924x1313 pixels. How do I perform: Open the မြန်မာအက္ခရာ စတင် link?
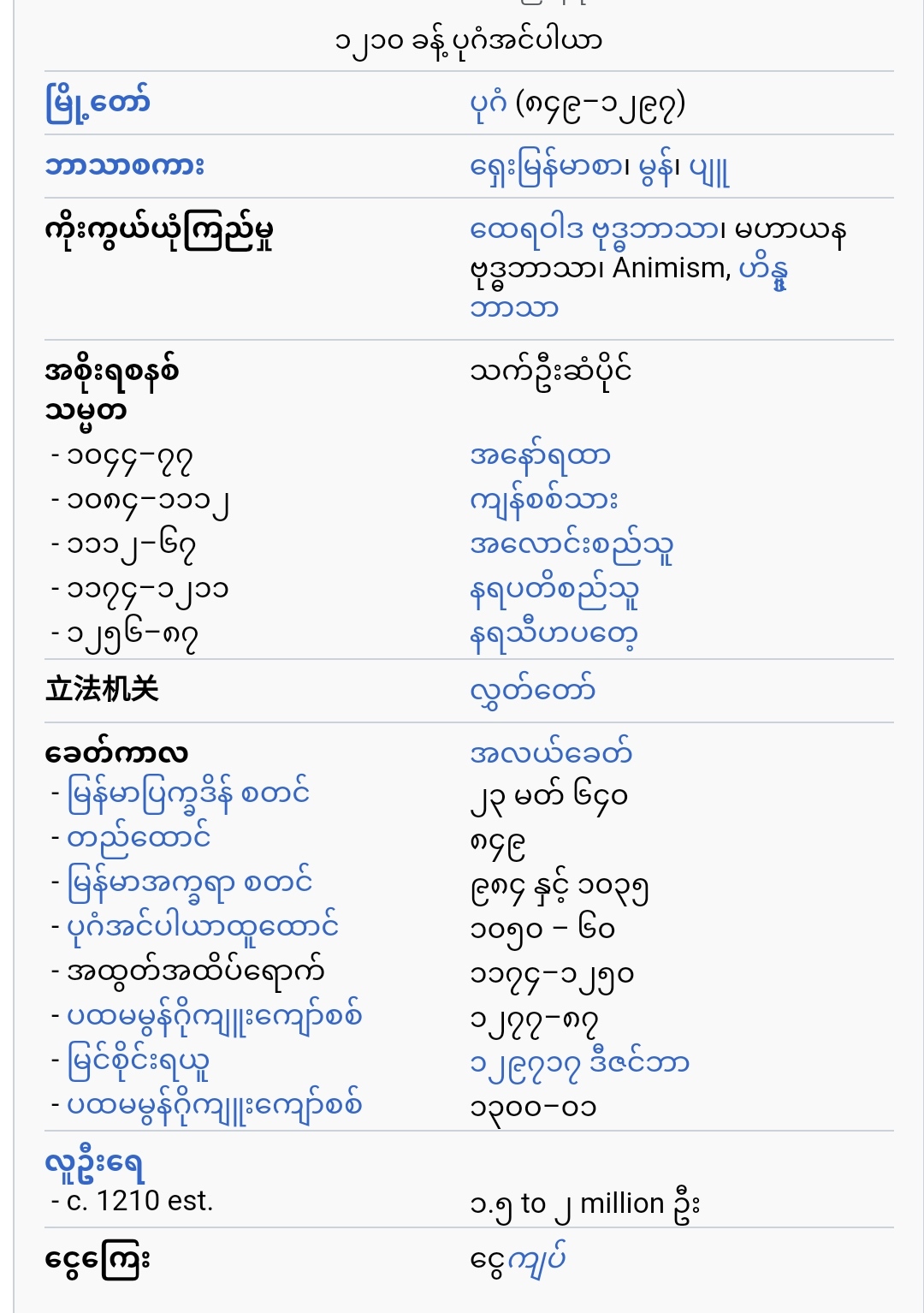(190, 882)
